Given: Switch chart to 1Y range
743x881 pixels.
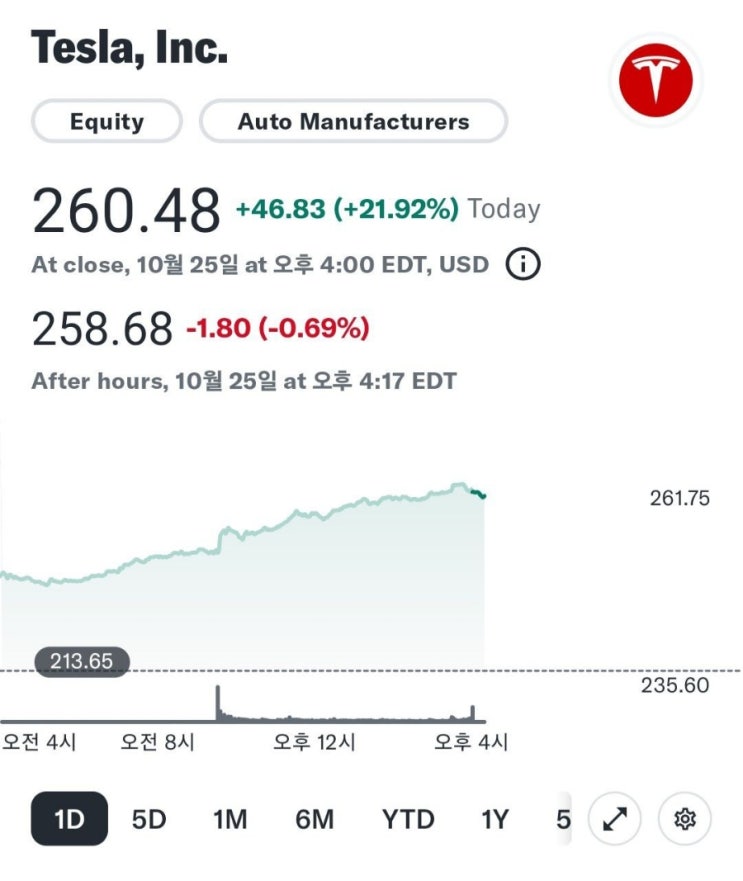Looking at the screenshot, I should tap(494, 820).
